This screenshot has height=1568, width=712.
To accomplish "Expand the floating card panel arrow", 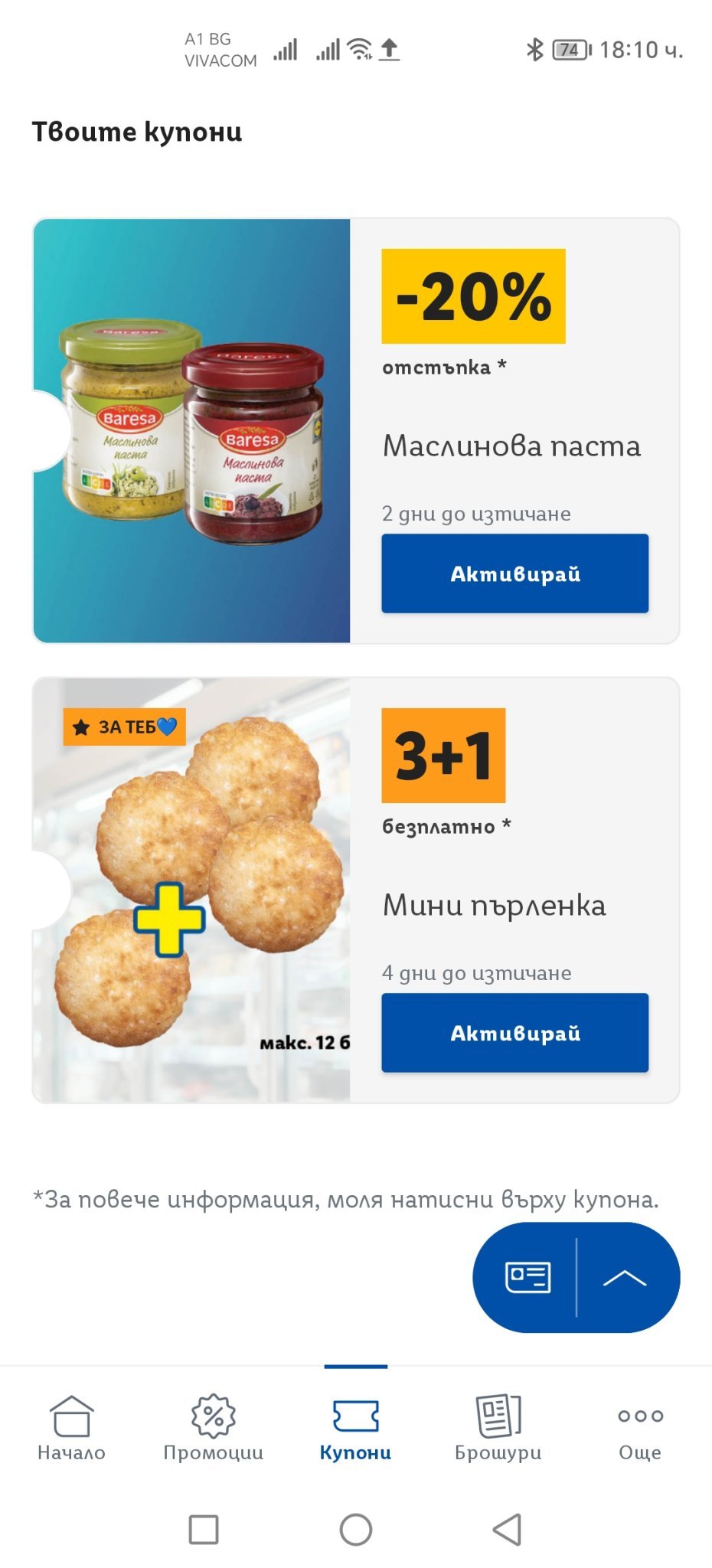I will [x=625, y=1277].
